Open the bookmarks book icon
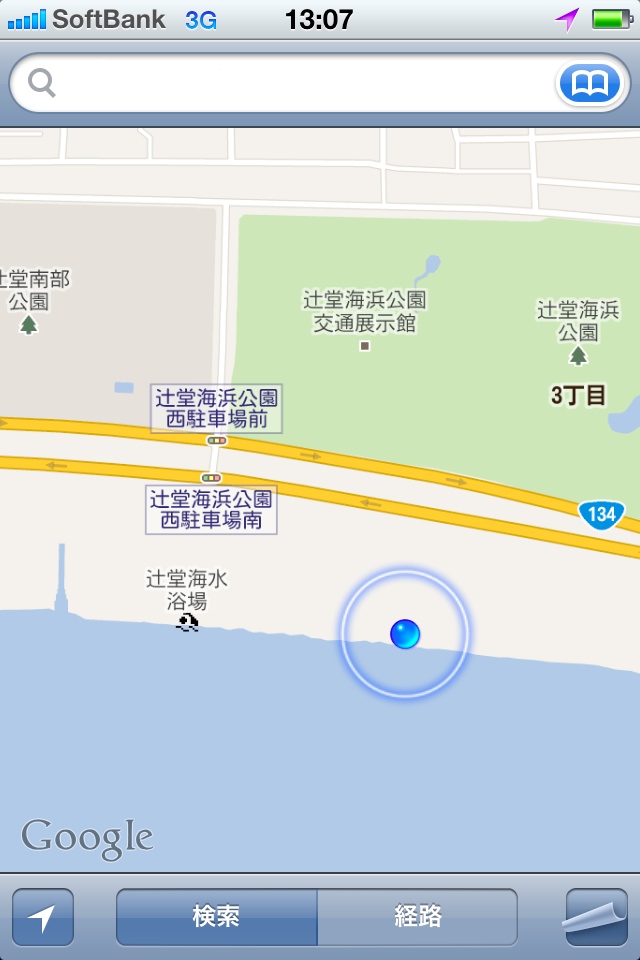Viewport: 640px width, 960px height. (x=589, y=84)
